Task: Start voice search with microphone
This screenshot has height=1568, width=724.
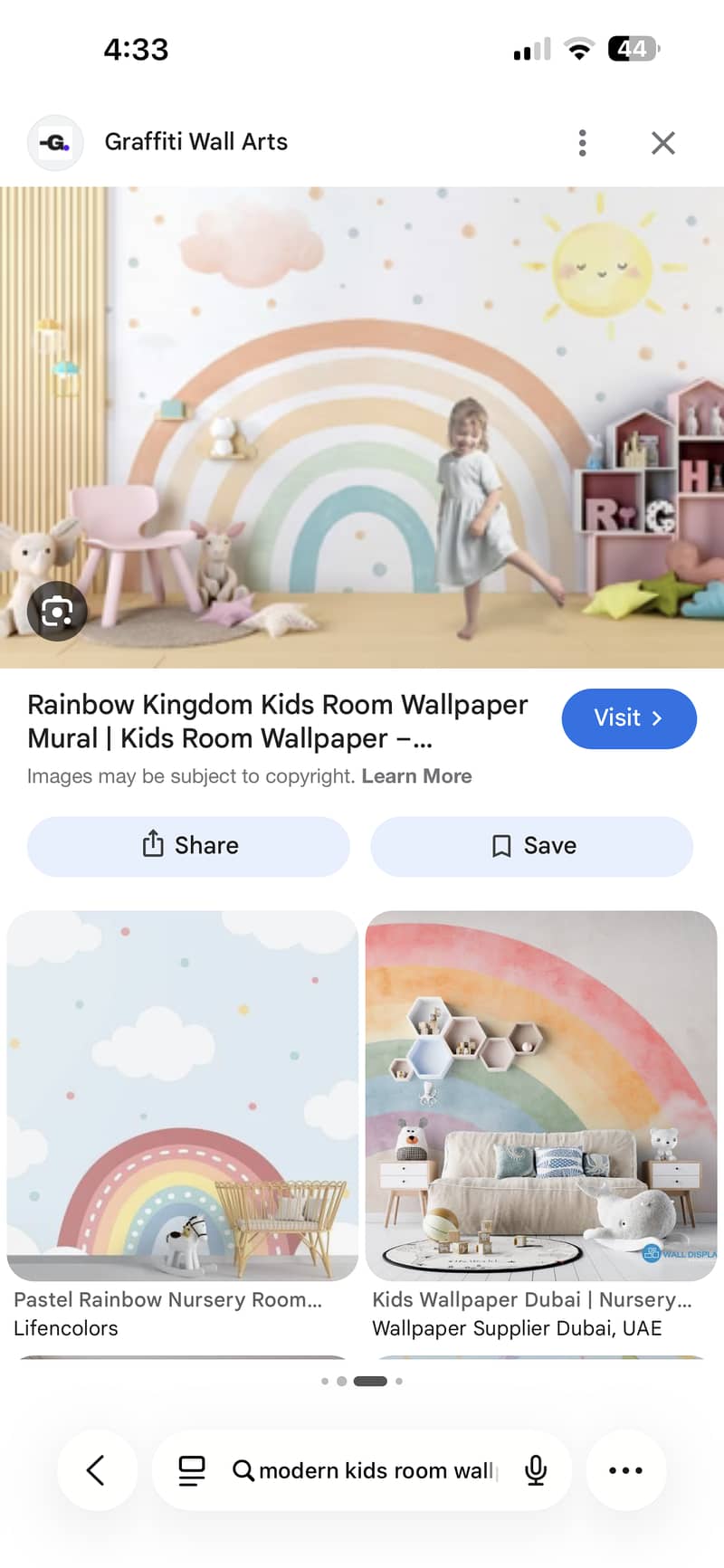Action: point(536,1470)
